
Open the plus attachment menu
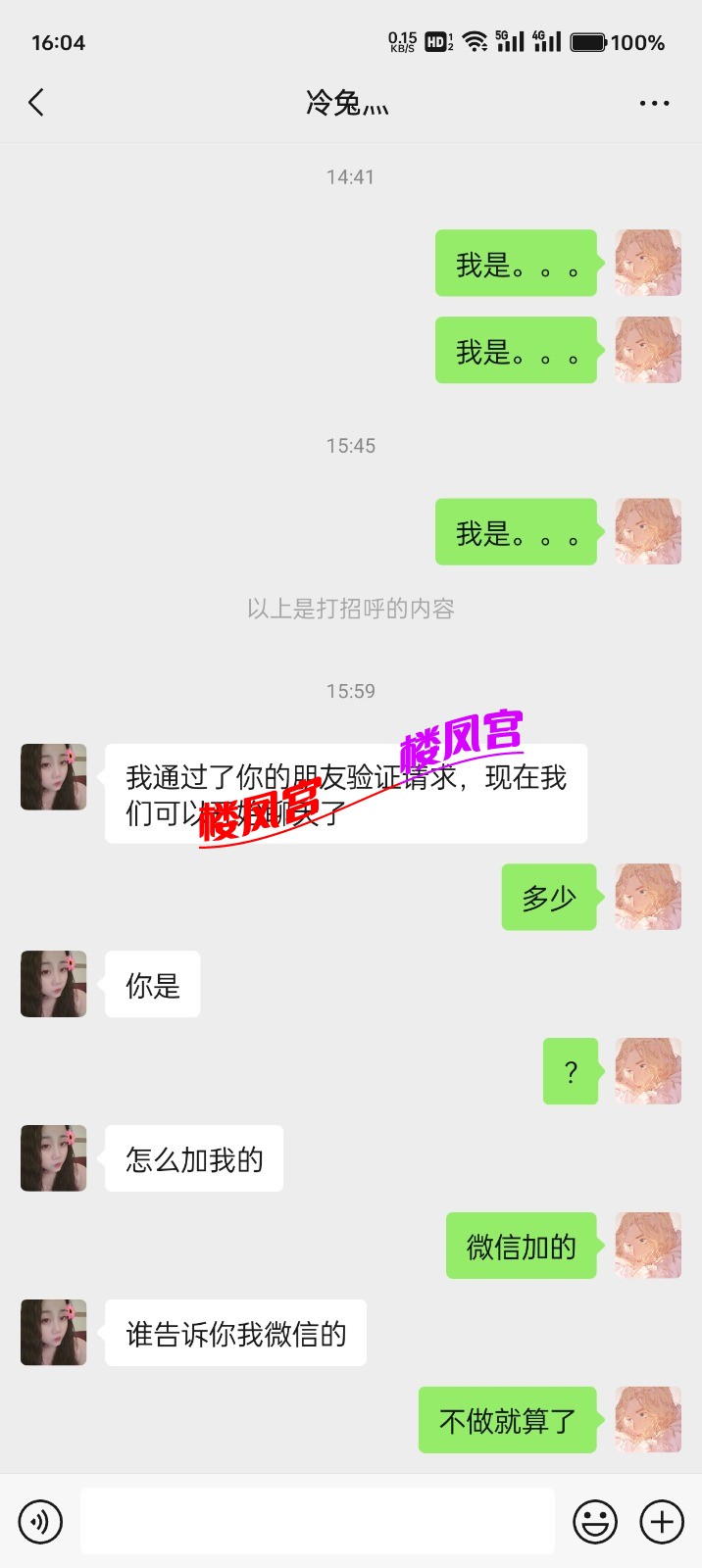(662, 1522)
